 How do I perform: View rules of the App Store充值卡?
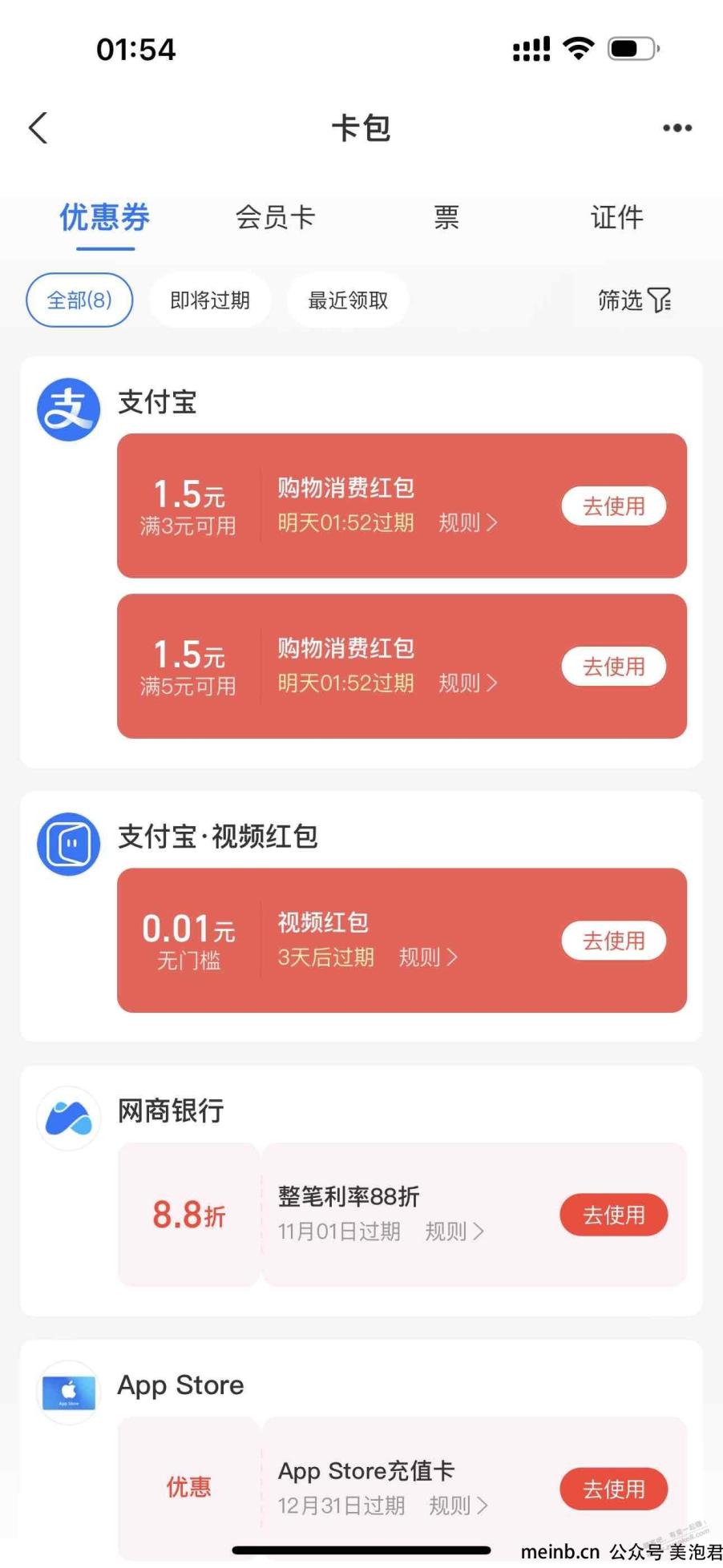pyautogui.click(x=458, y=1506)
